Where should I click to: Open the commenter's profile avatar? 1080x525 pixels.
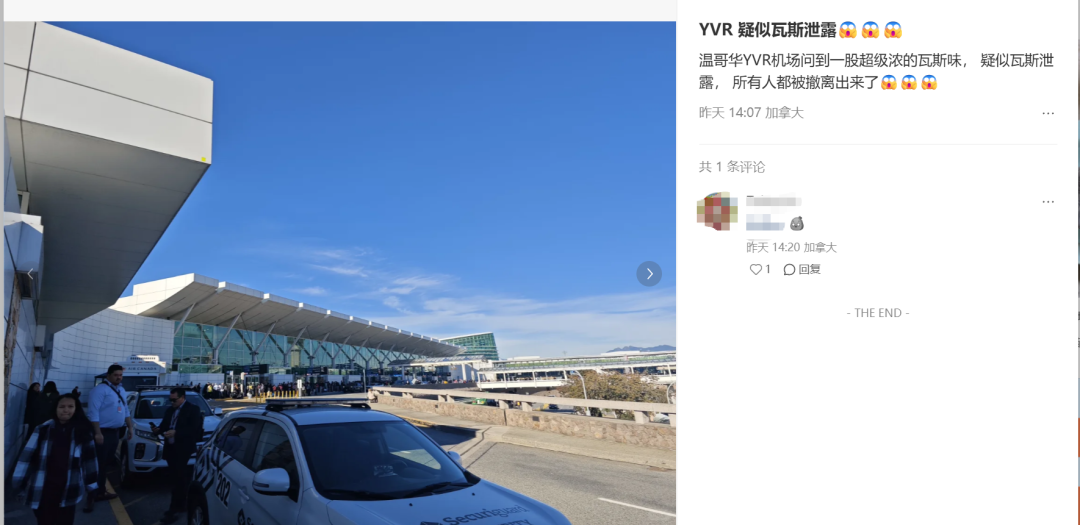coord(717,211)
